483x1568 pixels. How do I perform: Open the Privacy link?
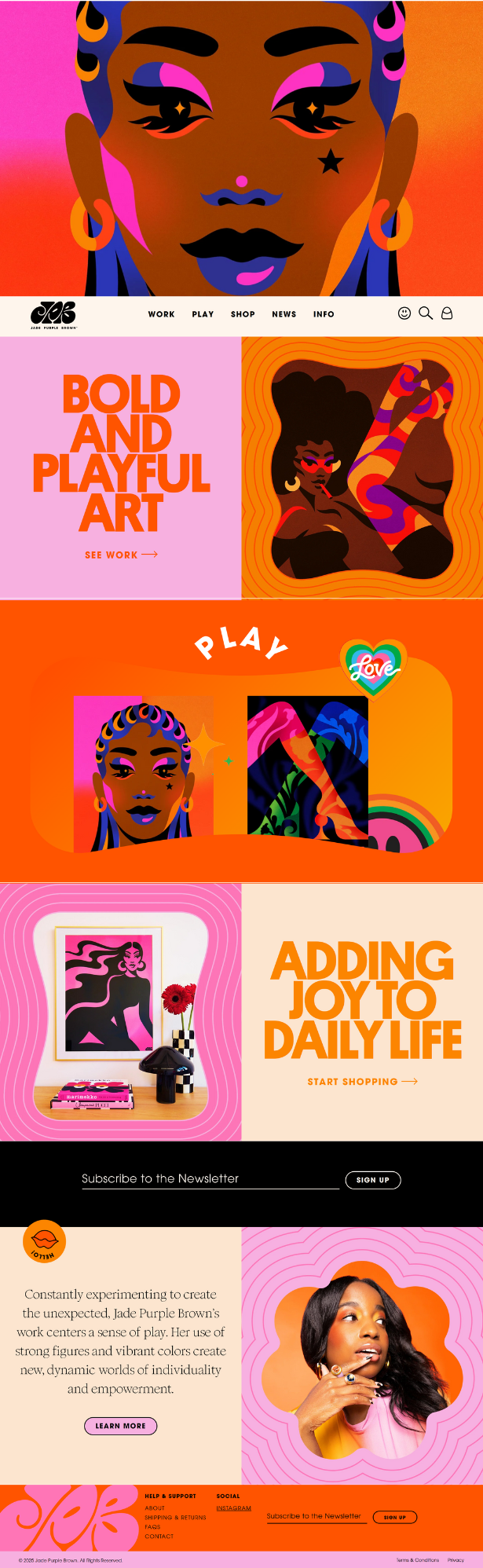456,1560
